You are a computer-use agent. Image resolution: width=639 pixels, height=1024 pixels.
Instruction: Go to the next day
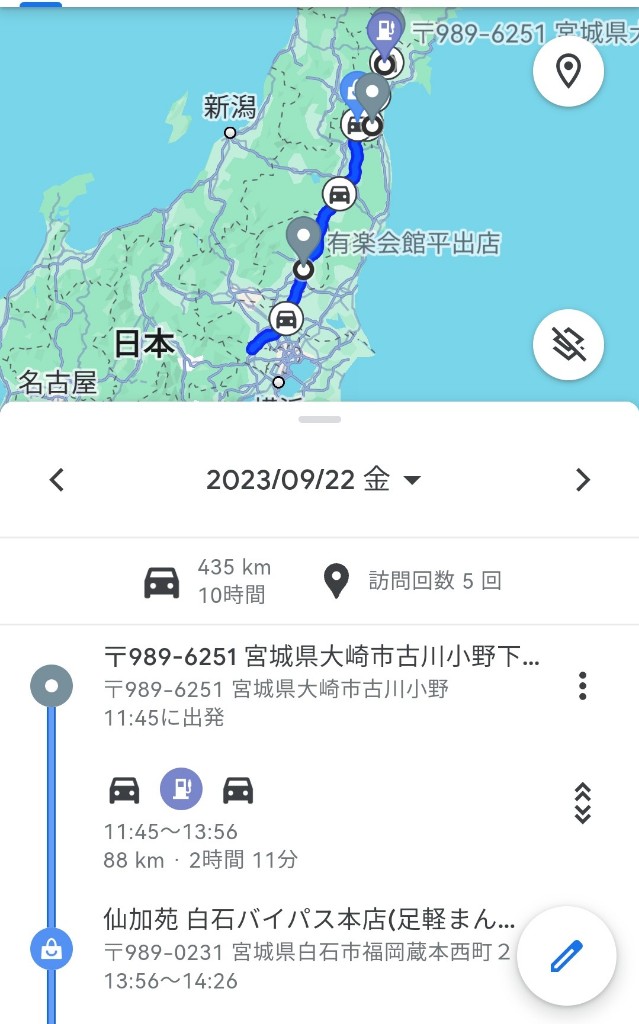point(582,480)
